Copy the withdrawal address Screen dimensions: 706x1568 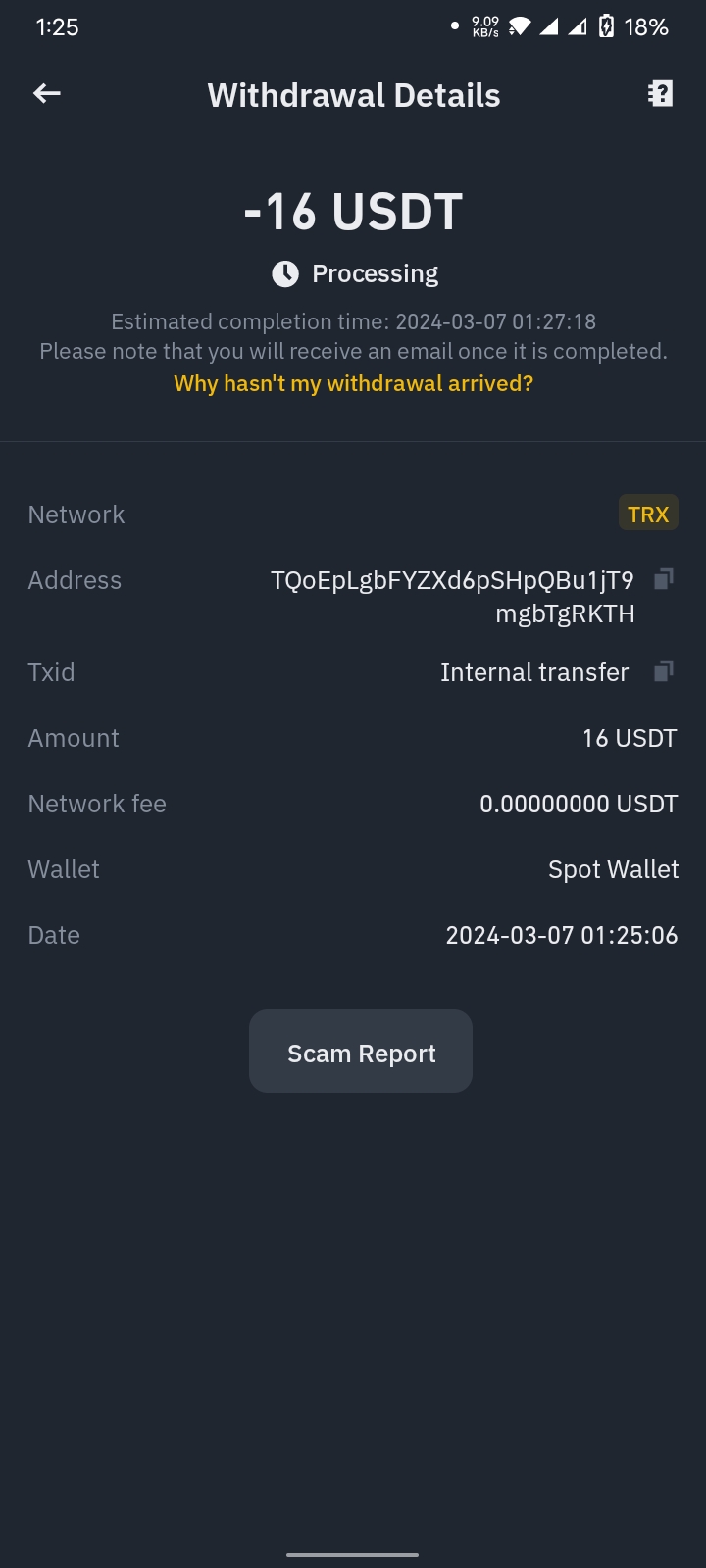pos(664,578)
